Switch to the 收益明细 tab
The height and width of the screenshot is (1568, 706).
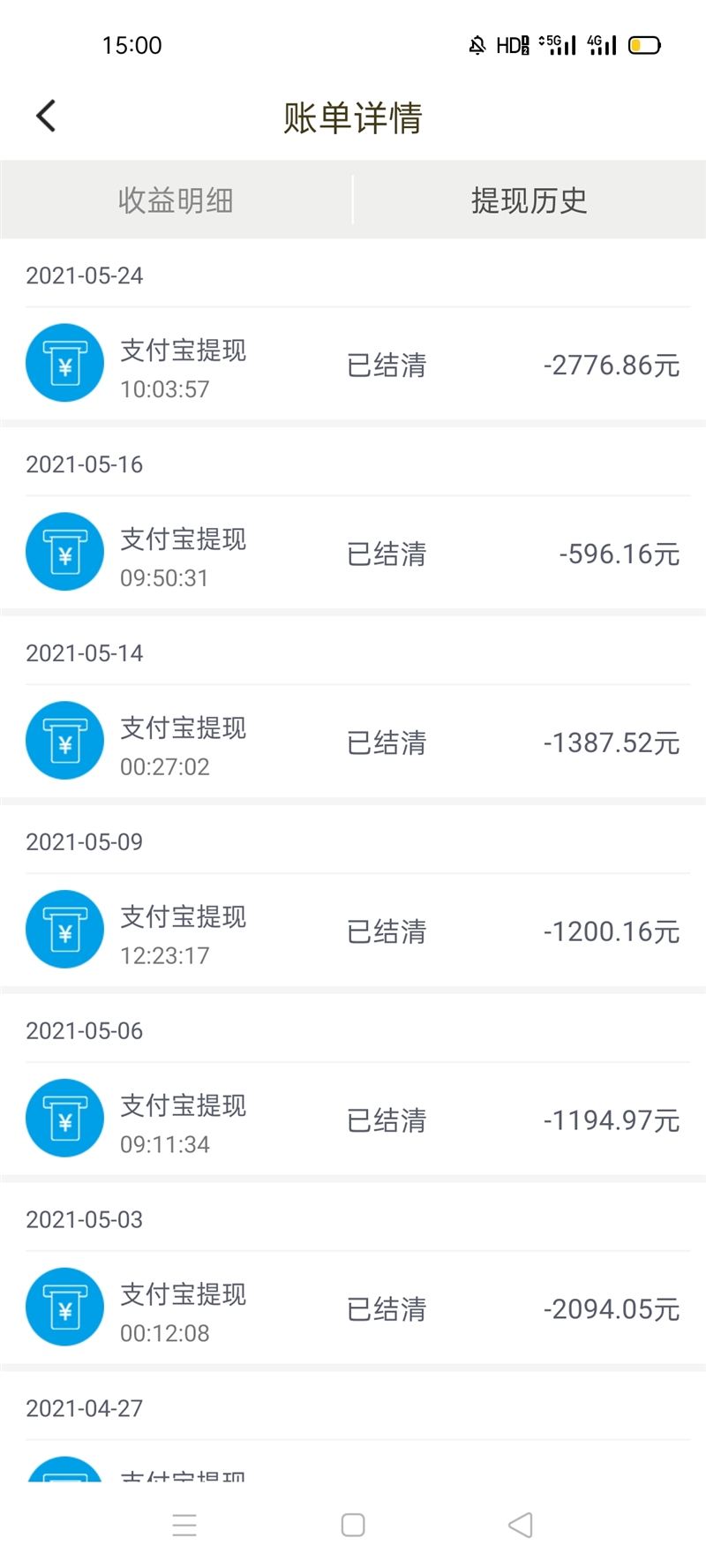(176, 200)
